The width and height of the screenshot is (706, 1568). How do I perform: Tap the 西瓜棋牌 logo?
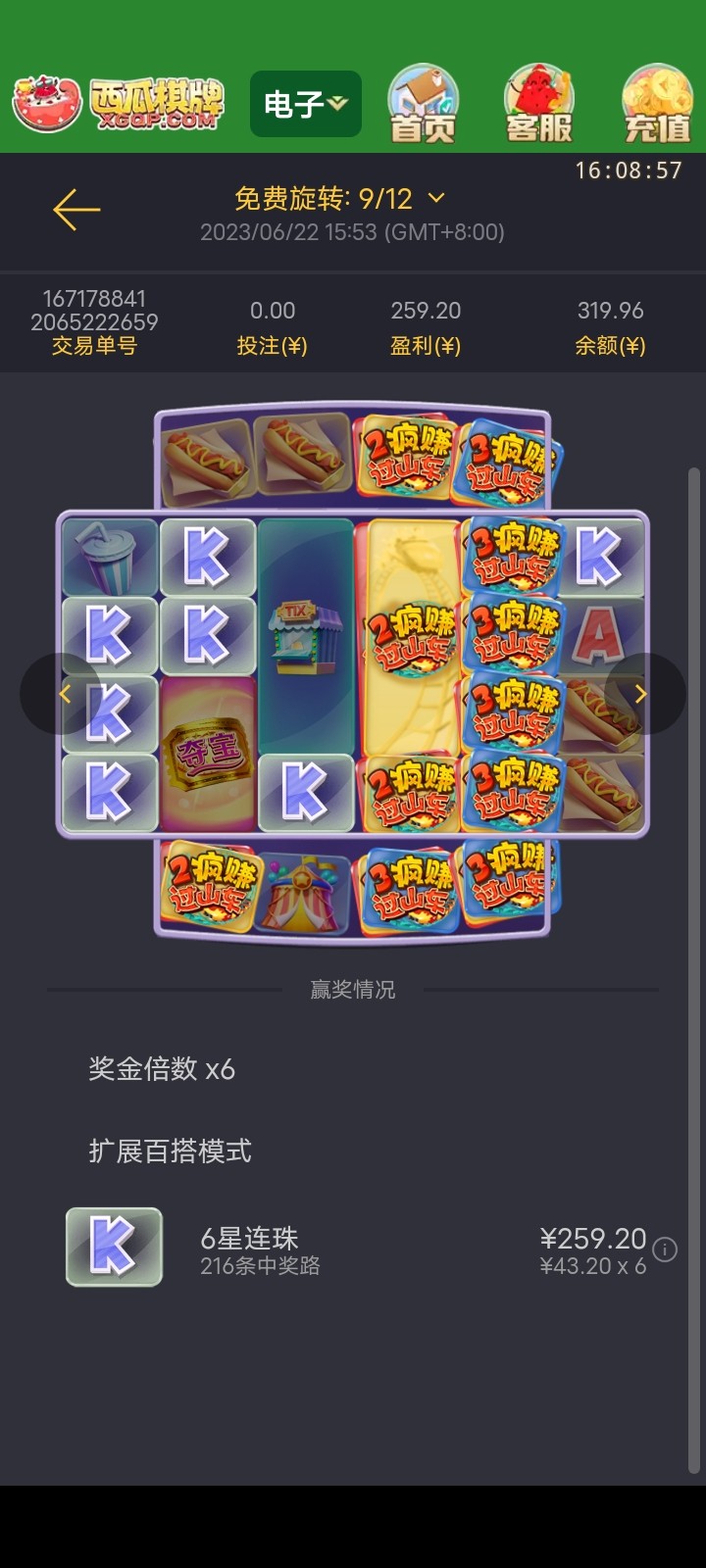coord(120,104)
